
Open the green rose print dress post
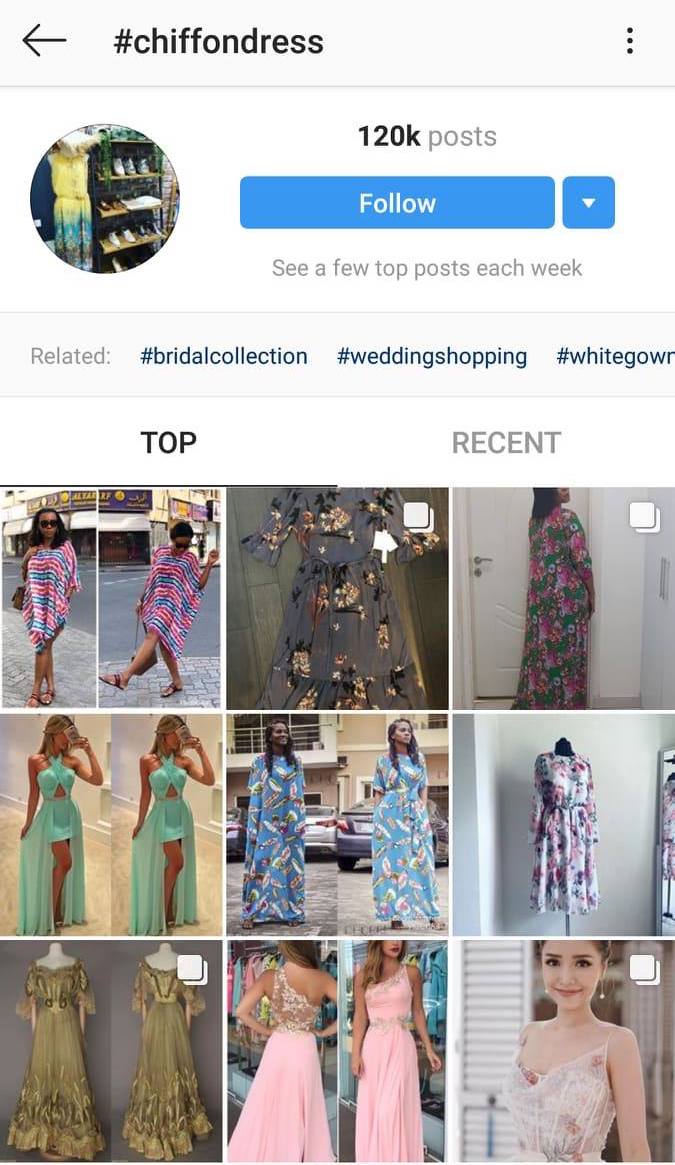pos(563,598)
